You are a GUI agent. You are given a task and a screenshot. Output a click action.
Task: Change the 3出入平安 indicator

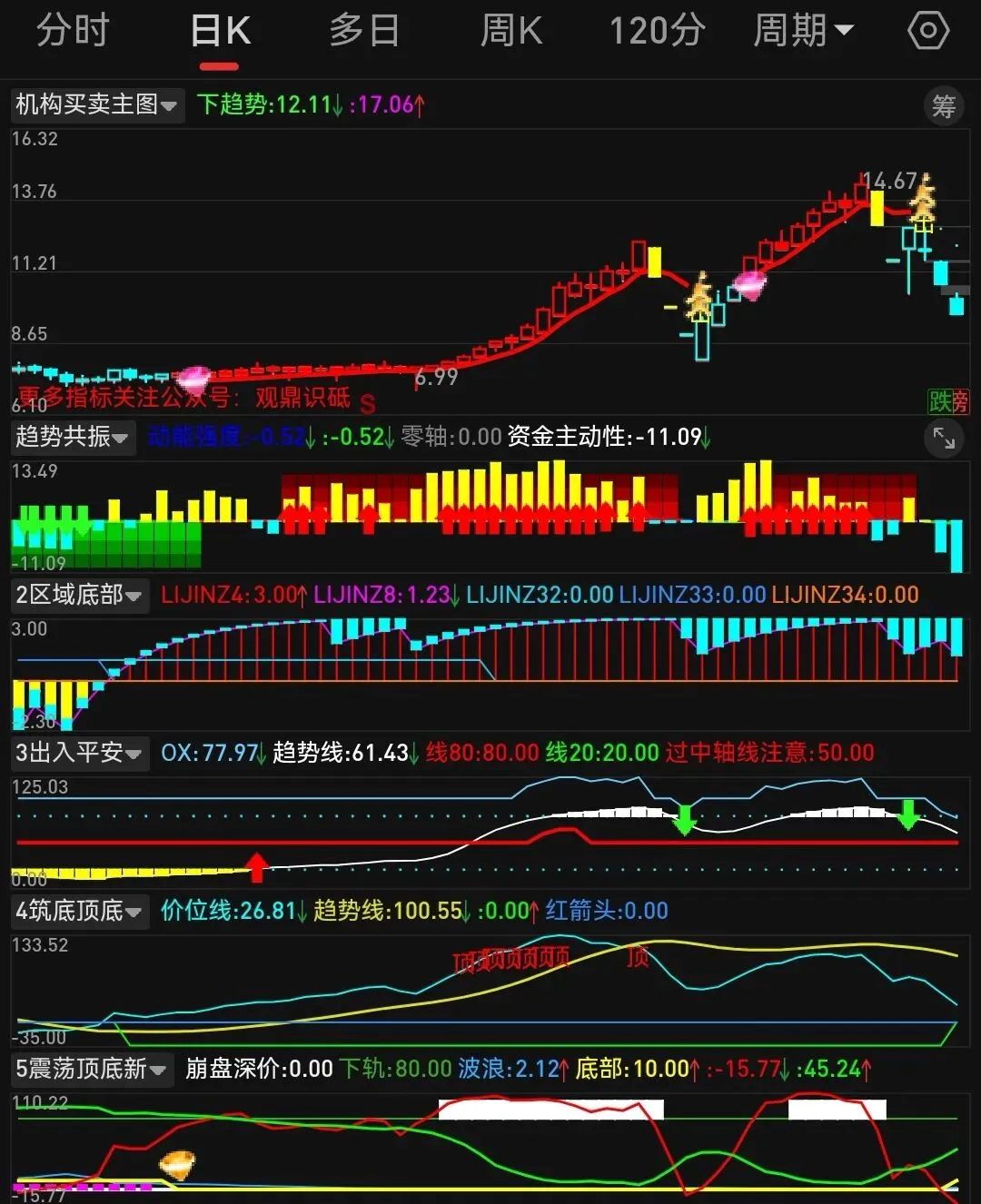(x=79, y=753)
